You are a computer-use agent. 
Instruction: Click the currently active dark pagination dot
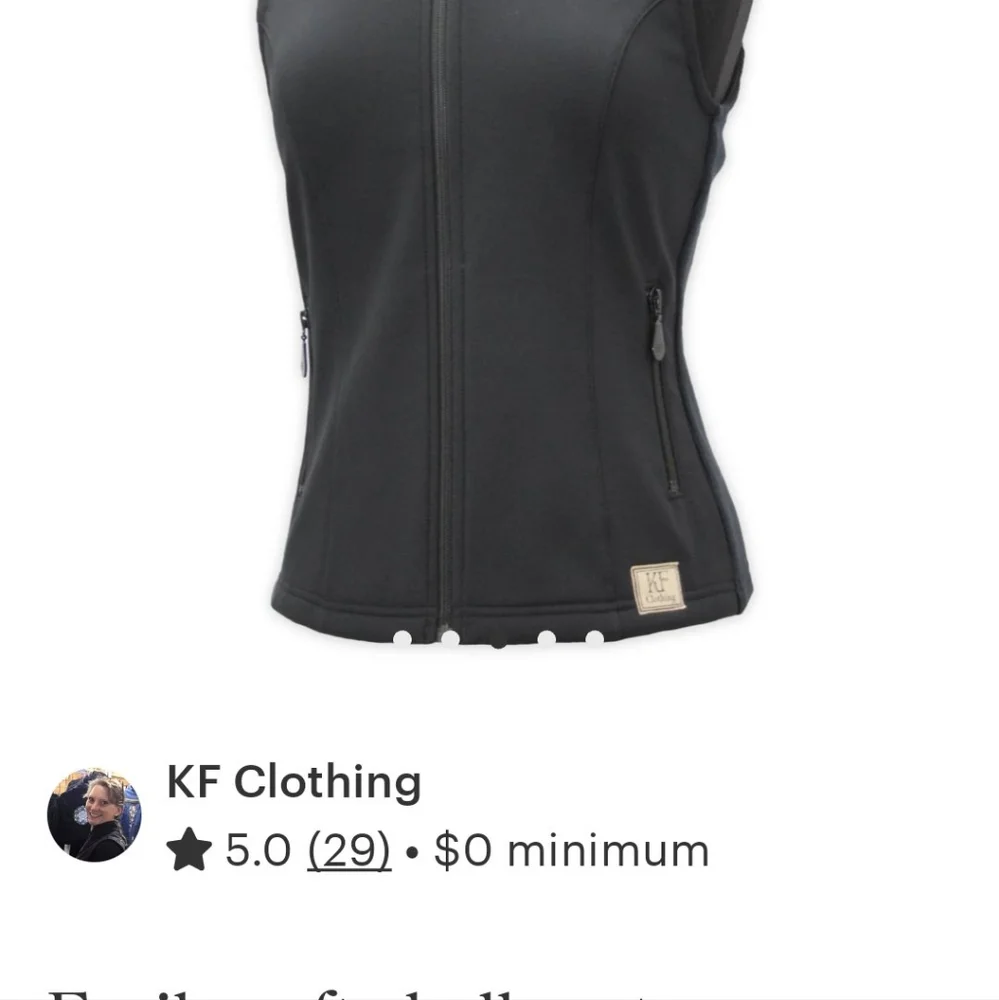pos(498,637)
